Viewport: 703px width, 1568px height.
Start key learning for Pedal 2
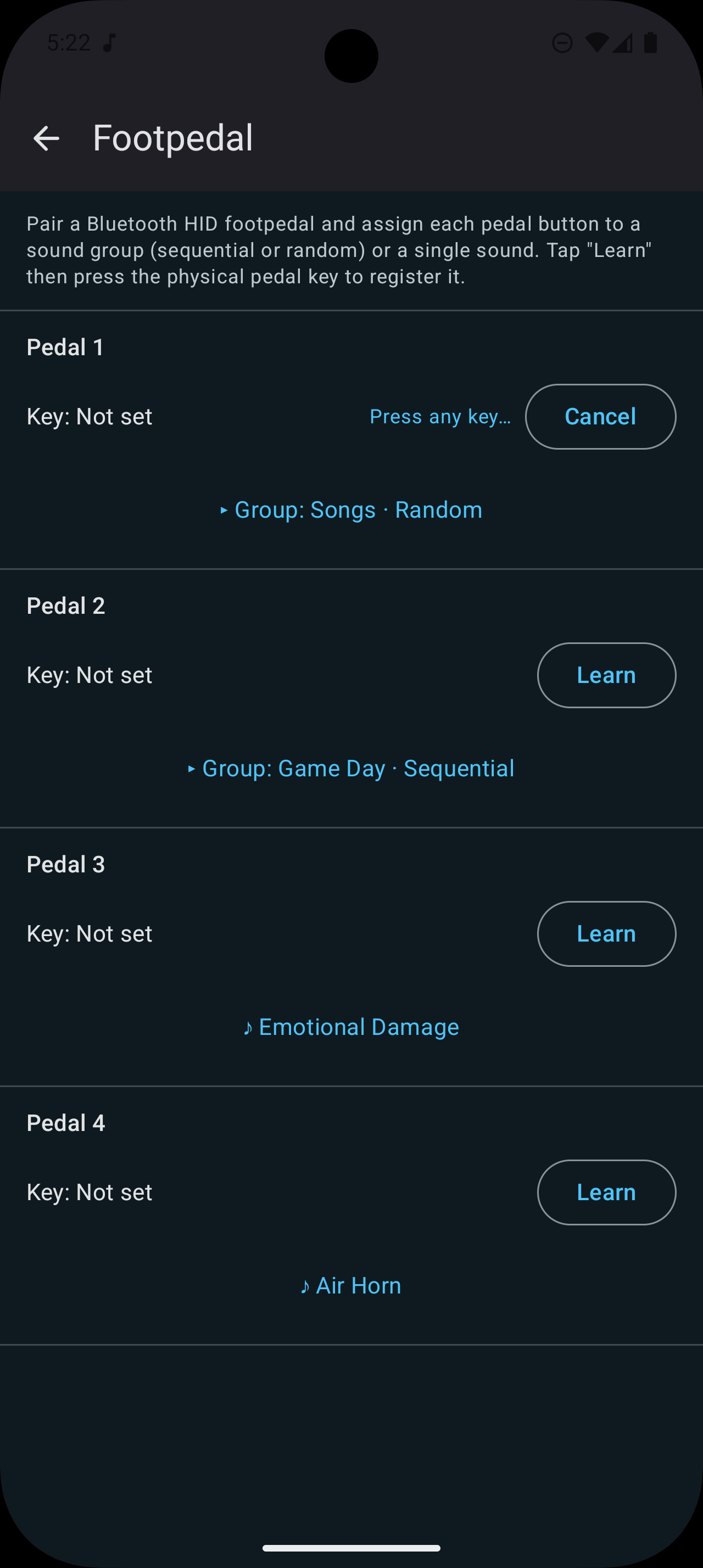[x=606, y=675]
